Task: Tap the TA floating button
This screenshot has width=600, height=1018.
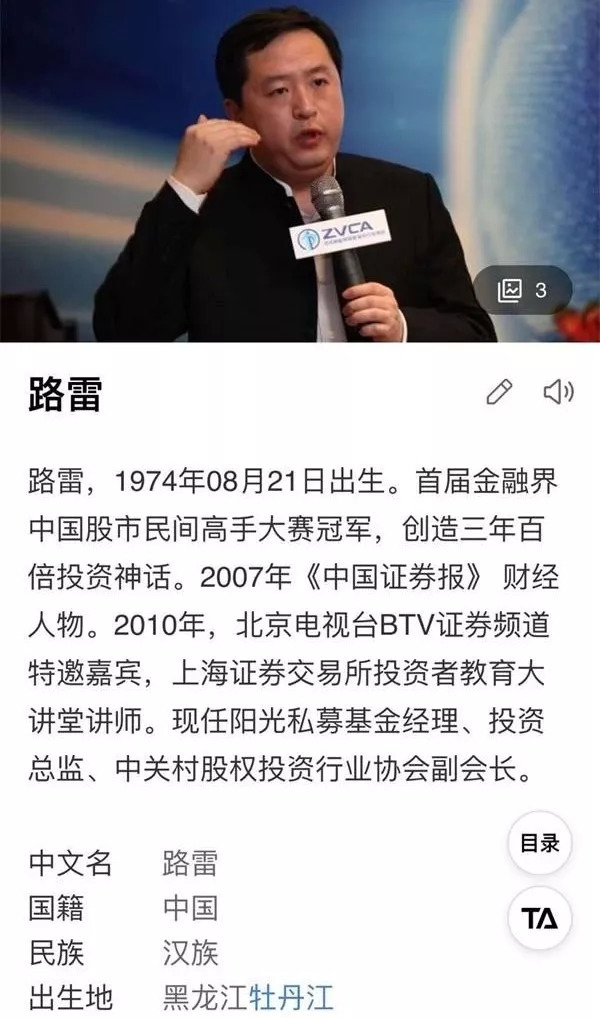Action: coord(540,917)
